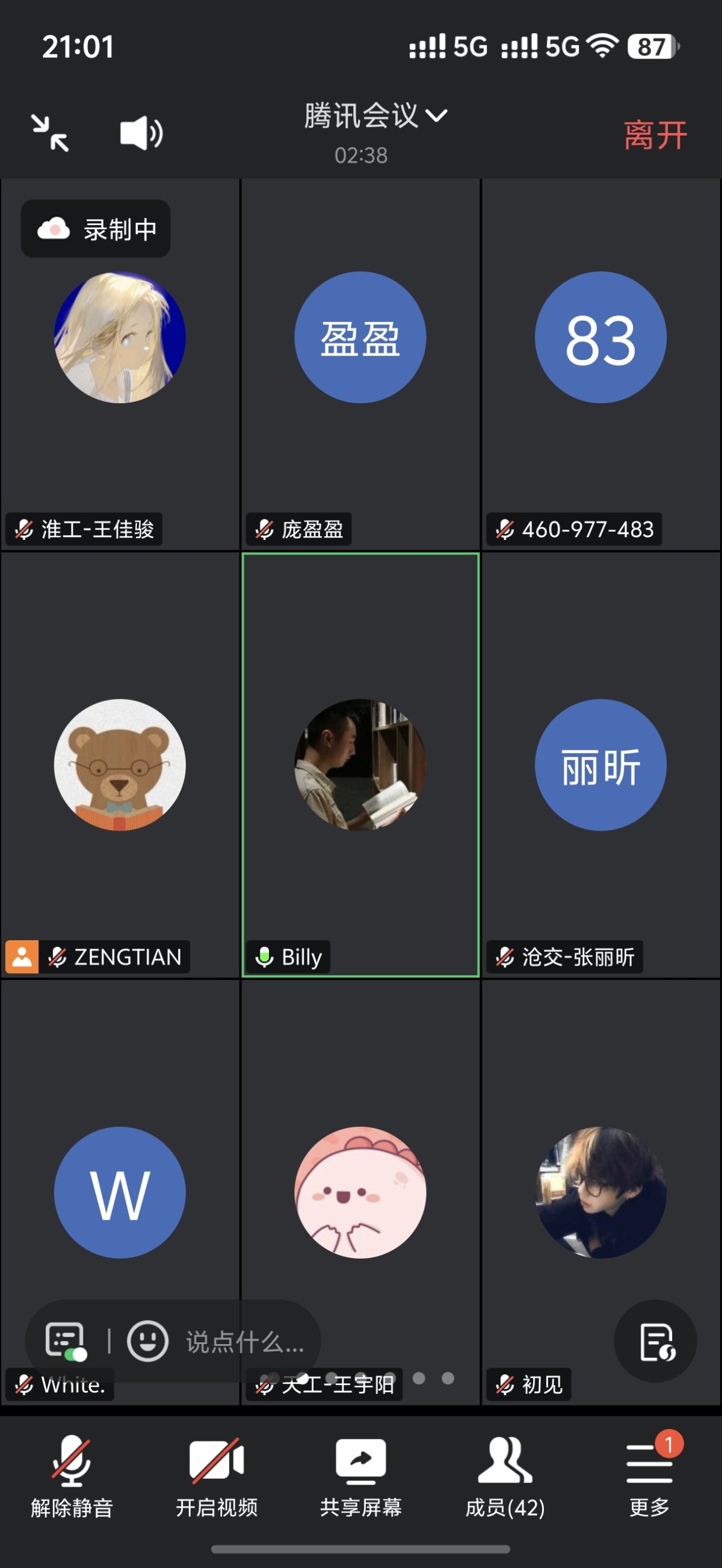The height and width of the screenshot is (1568, 722).
Task: Toggle the chat bullet-comments display
Action: point(65,1341)
